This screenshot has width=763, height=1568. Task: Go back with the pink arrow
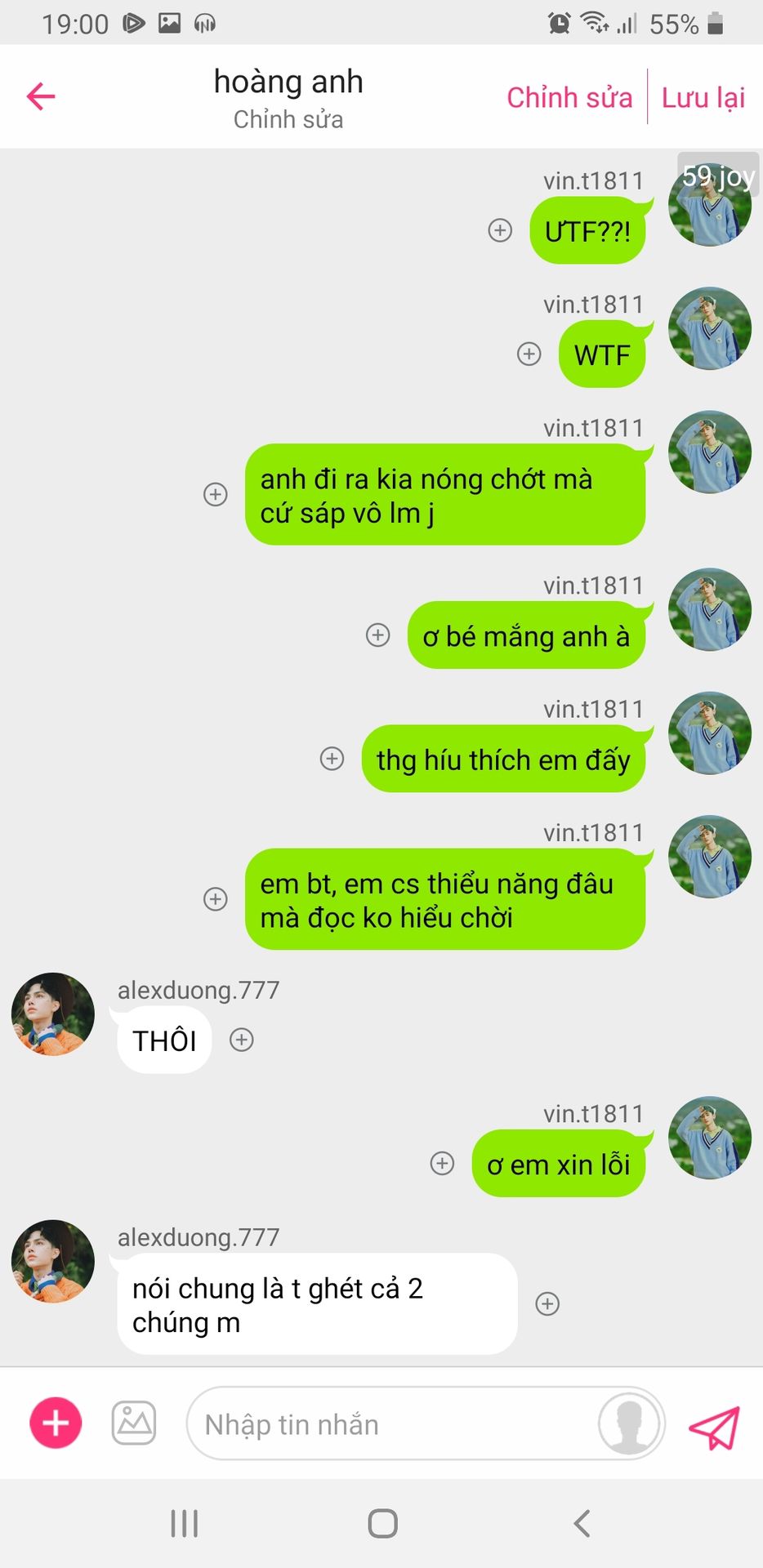tap(41, 96)
